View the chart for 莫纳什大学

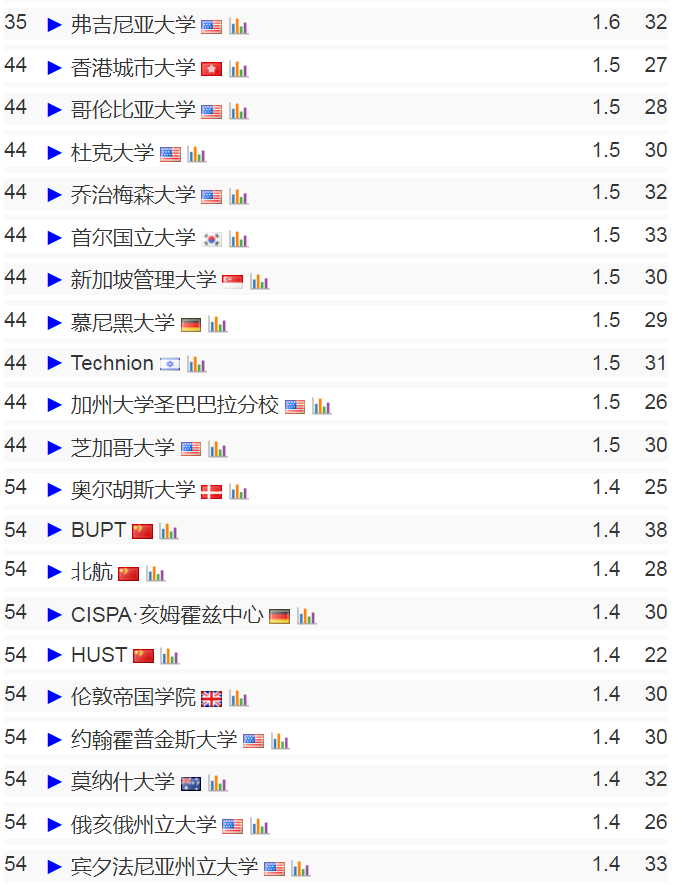(x=217, y=783)
